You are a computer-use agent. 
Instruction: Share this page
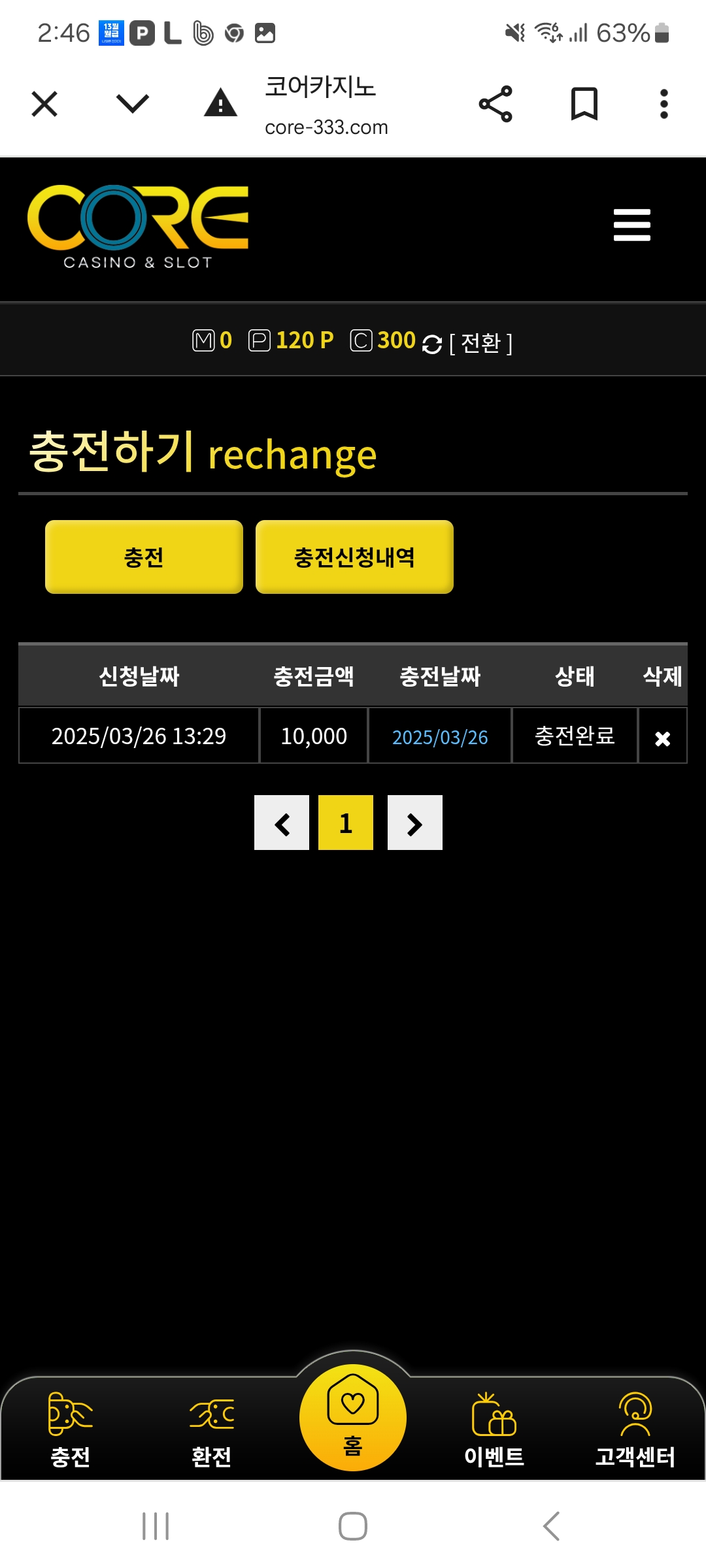(496, 104)
